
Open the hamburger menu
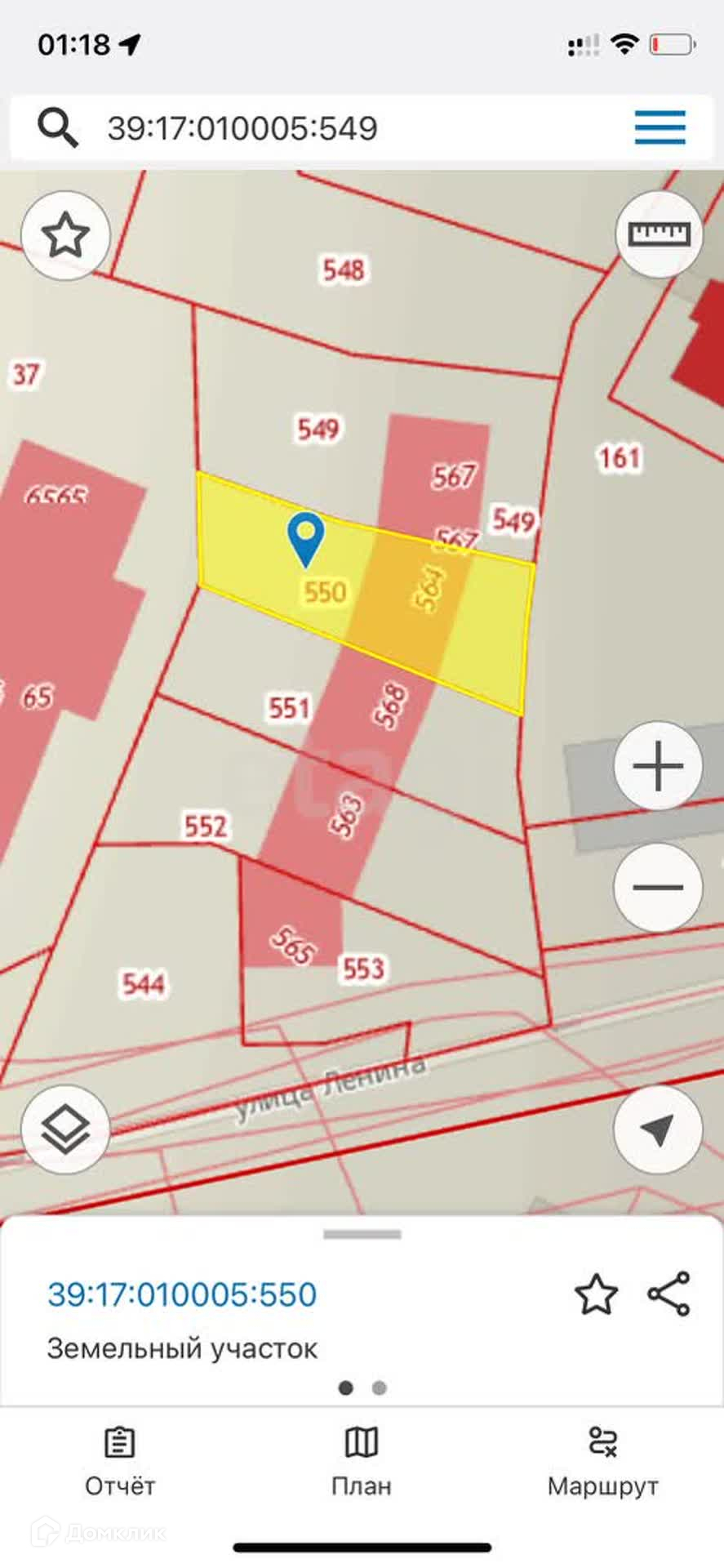click(x=660, y=127)
